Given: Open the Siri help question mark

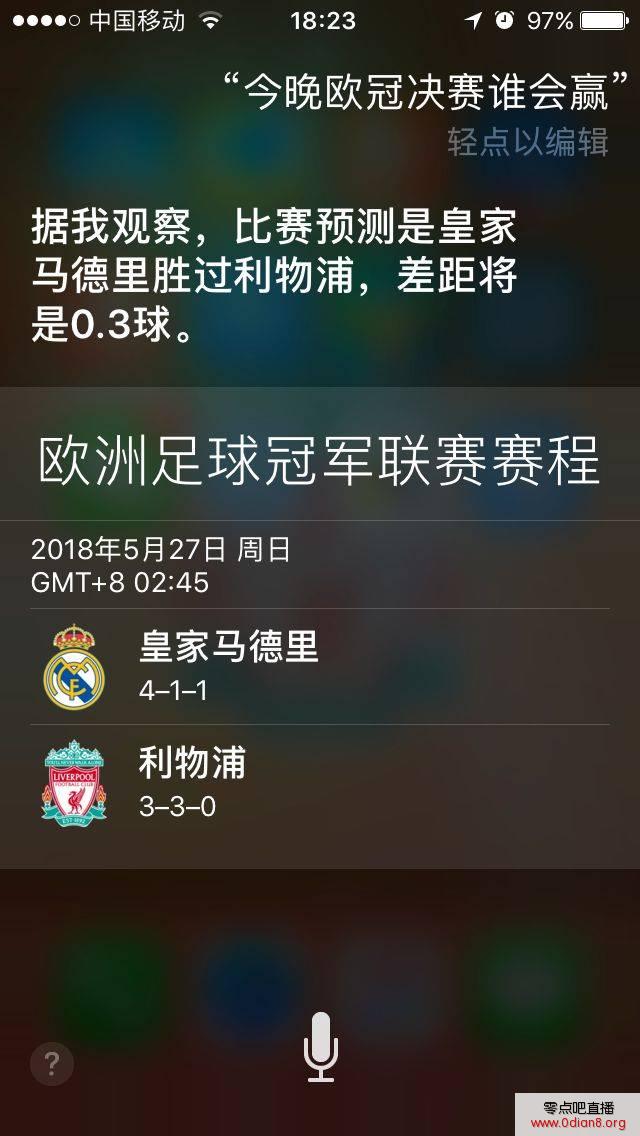Looking at the screenshot, I should [x=52, y=1064].
